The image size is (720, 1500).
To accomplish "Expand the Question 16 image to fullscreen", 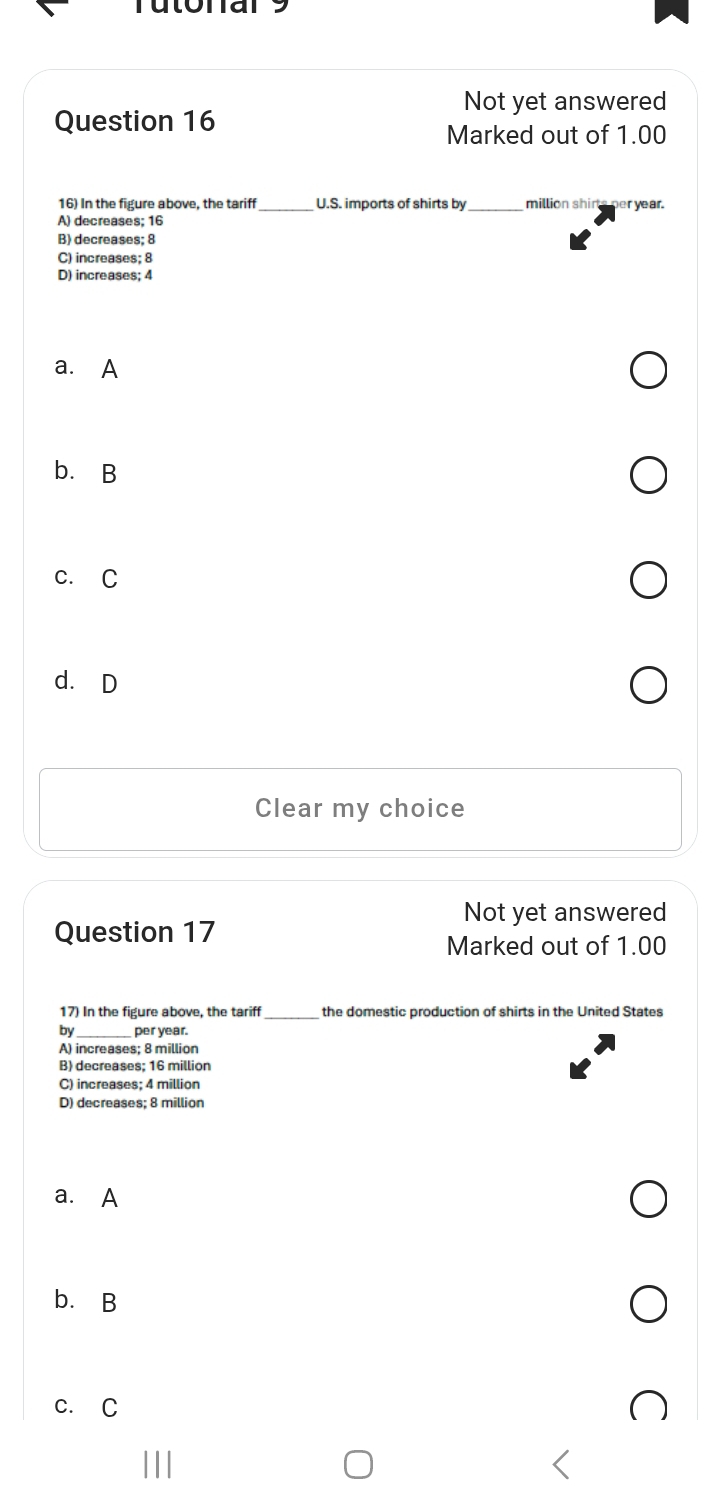I will coord(591,227).
